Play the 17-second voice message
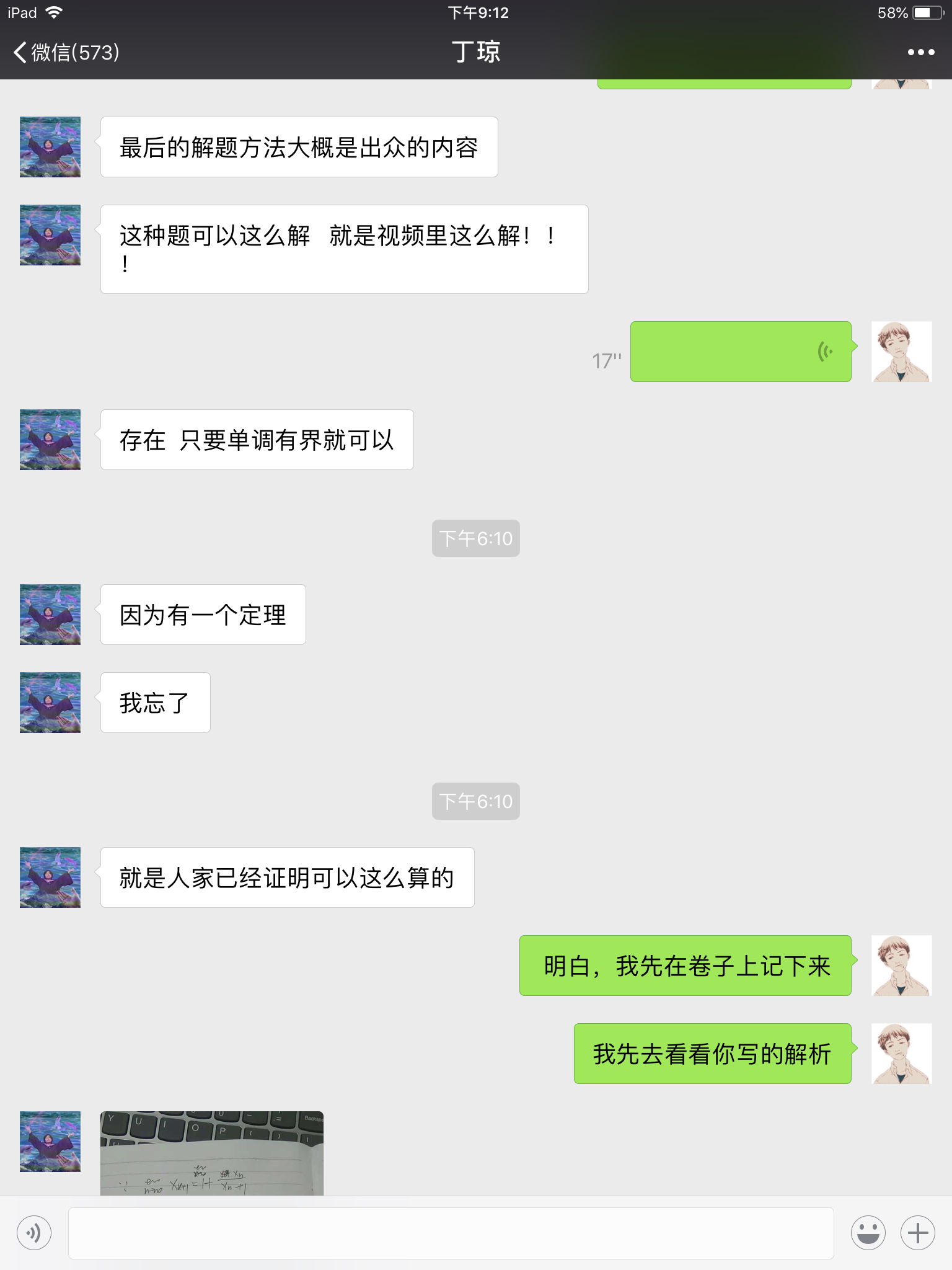 (x=740, y=352)
